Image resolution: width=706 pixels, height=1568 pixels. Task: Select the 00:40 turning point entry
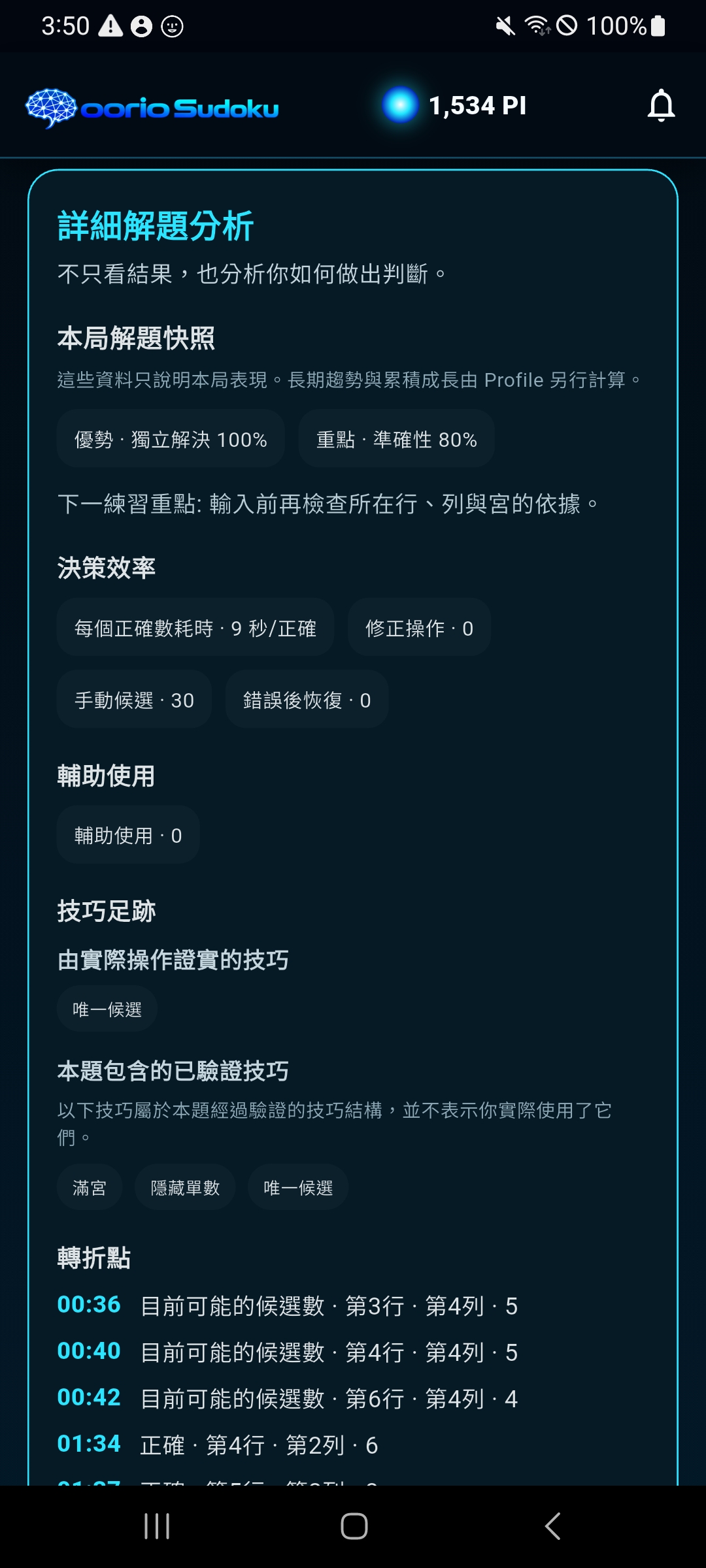point(288,1352)
